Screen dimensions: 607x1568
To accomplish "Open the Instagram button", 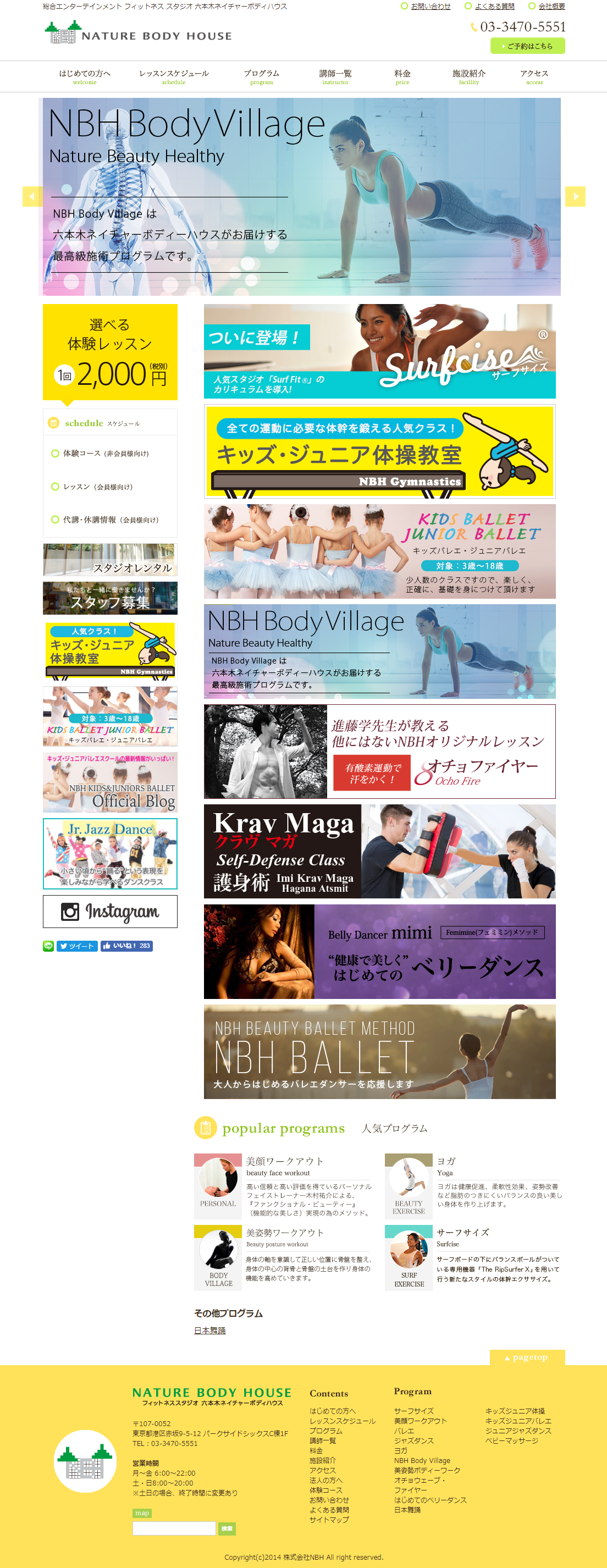I will point(110,911).
